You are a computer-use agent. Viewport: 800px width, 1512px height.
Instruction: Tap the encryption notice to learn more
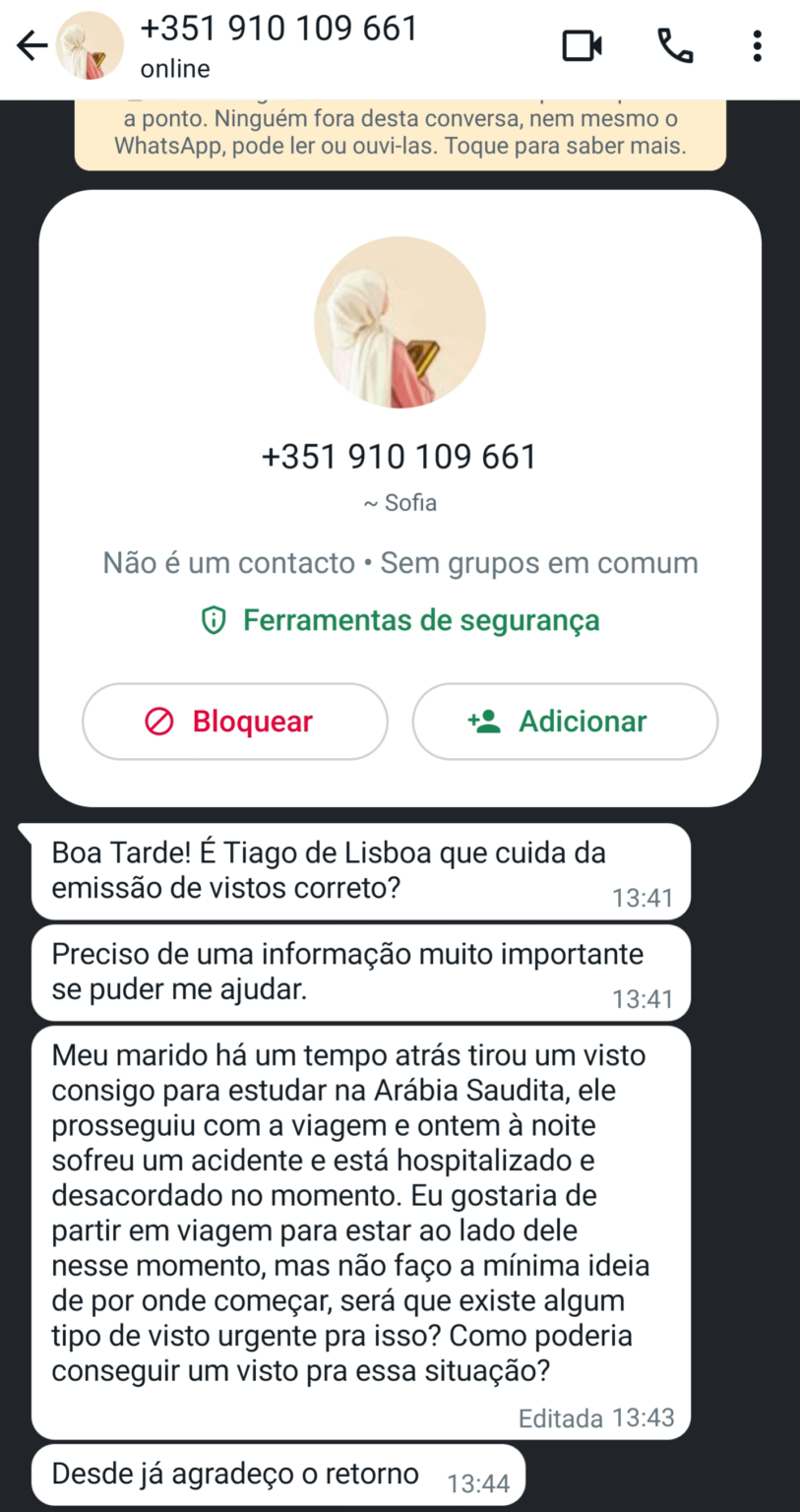[400, 135]
